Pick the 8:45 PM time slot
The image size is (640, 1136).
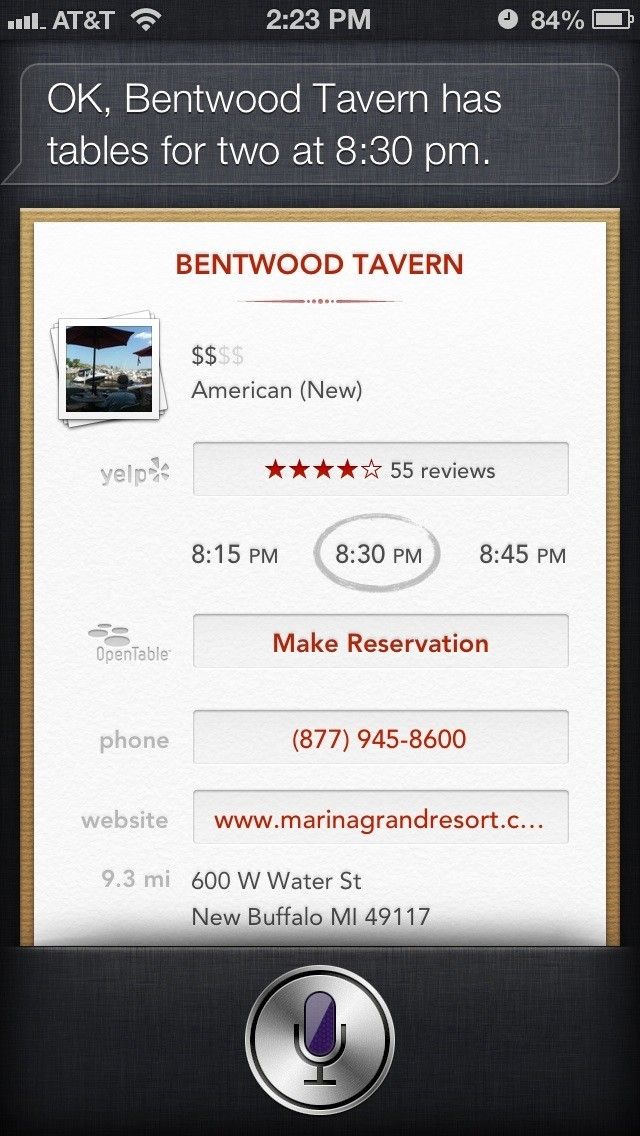[x=522, y=555]
